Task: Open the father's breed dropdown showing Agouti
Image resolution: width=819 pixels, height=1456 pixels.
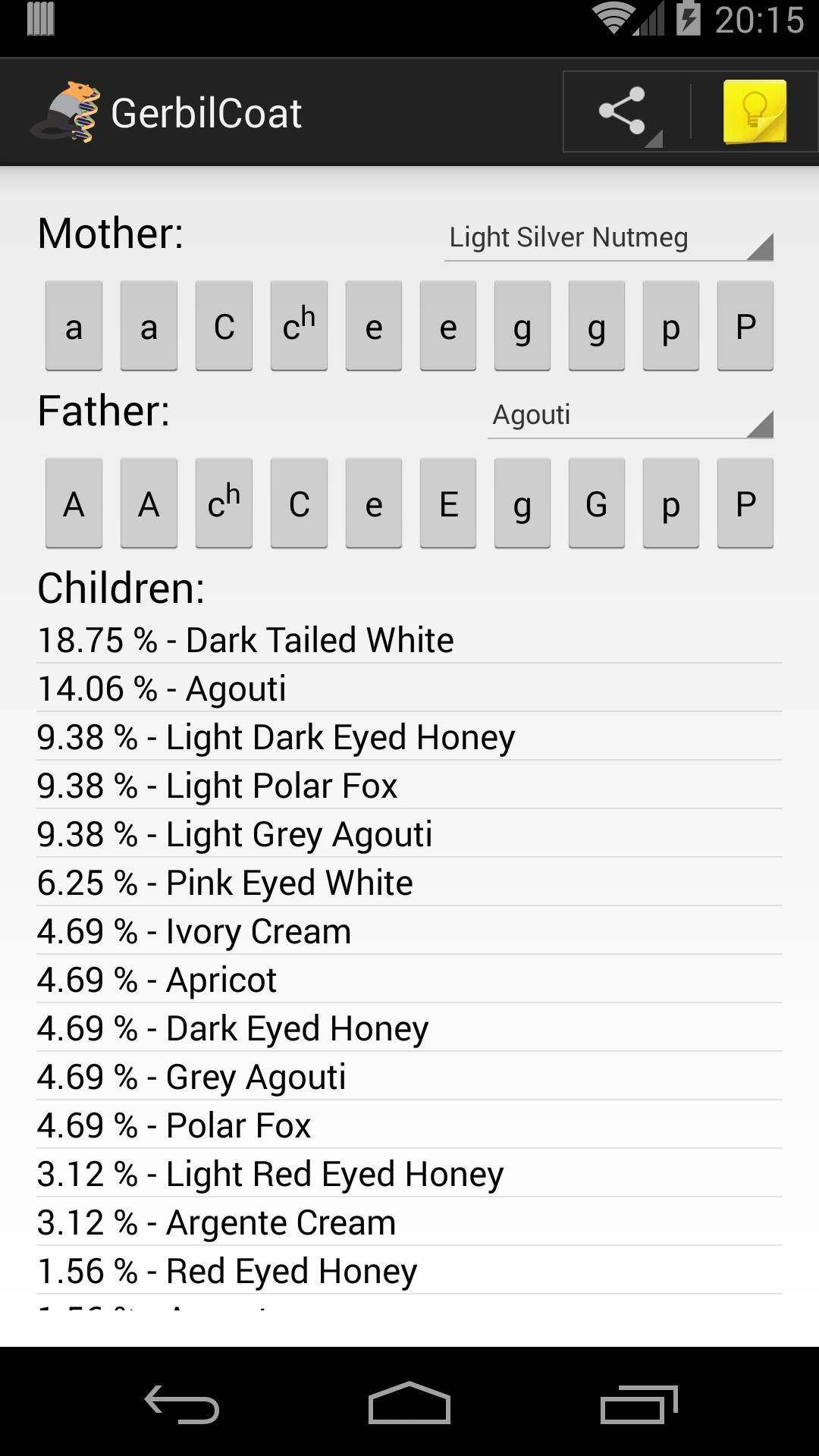Action: pos(629,416)
